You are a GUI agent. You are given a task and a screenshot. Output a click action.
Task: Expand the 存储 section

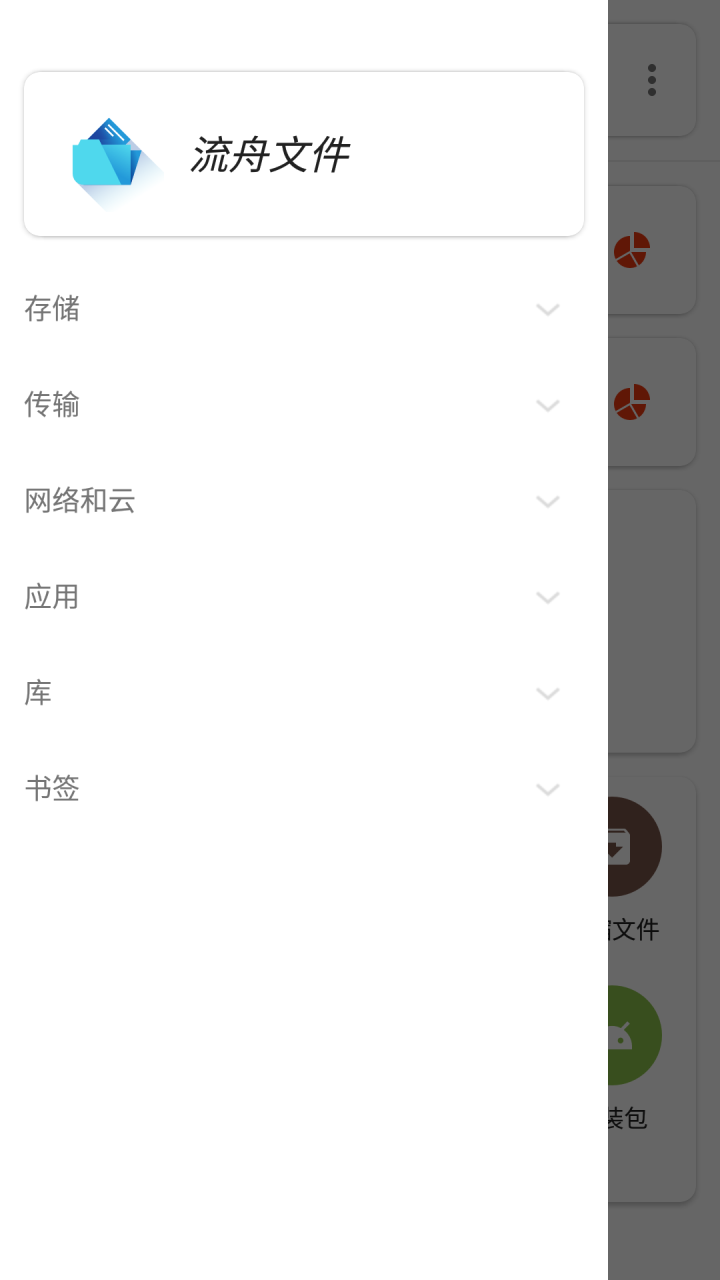click(x=547, y=309)
